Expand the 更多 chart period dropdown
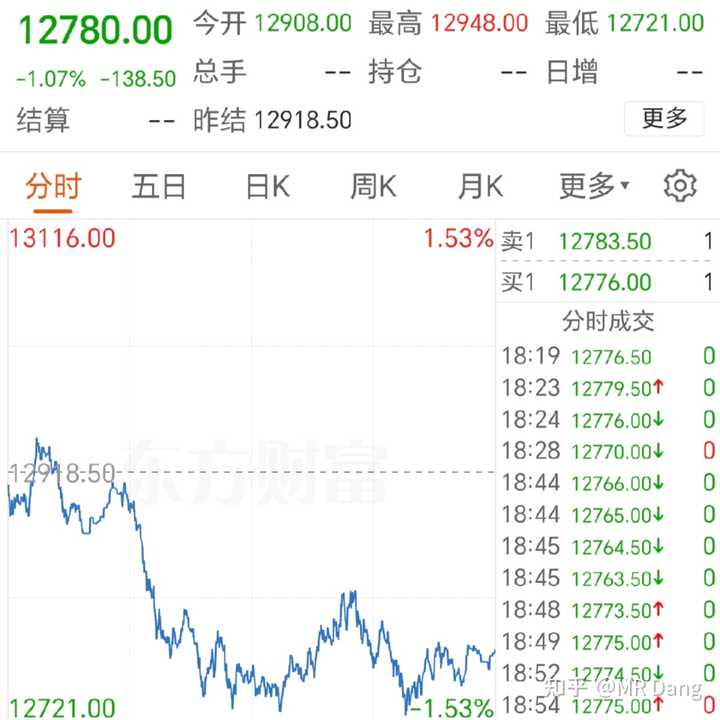 pos(593,186)
